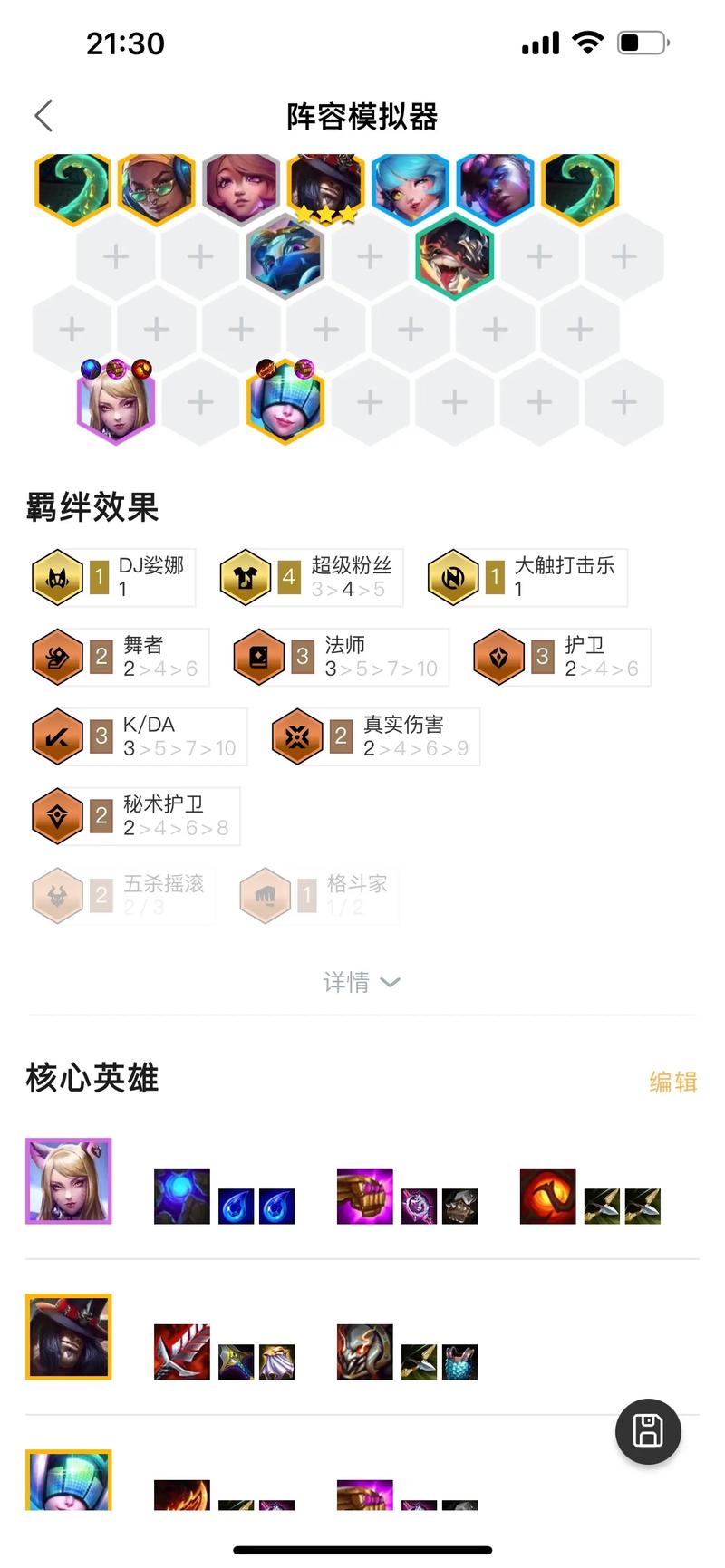This screenshot has width=725, height=1568.
Task: View the 真实伤害 trait chip
Action: [375, 736]
